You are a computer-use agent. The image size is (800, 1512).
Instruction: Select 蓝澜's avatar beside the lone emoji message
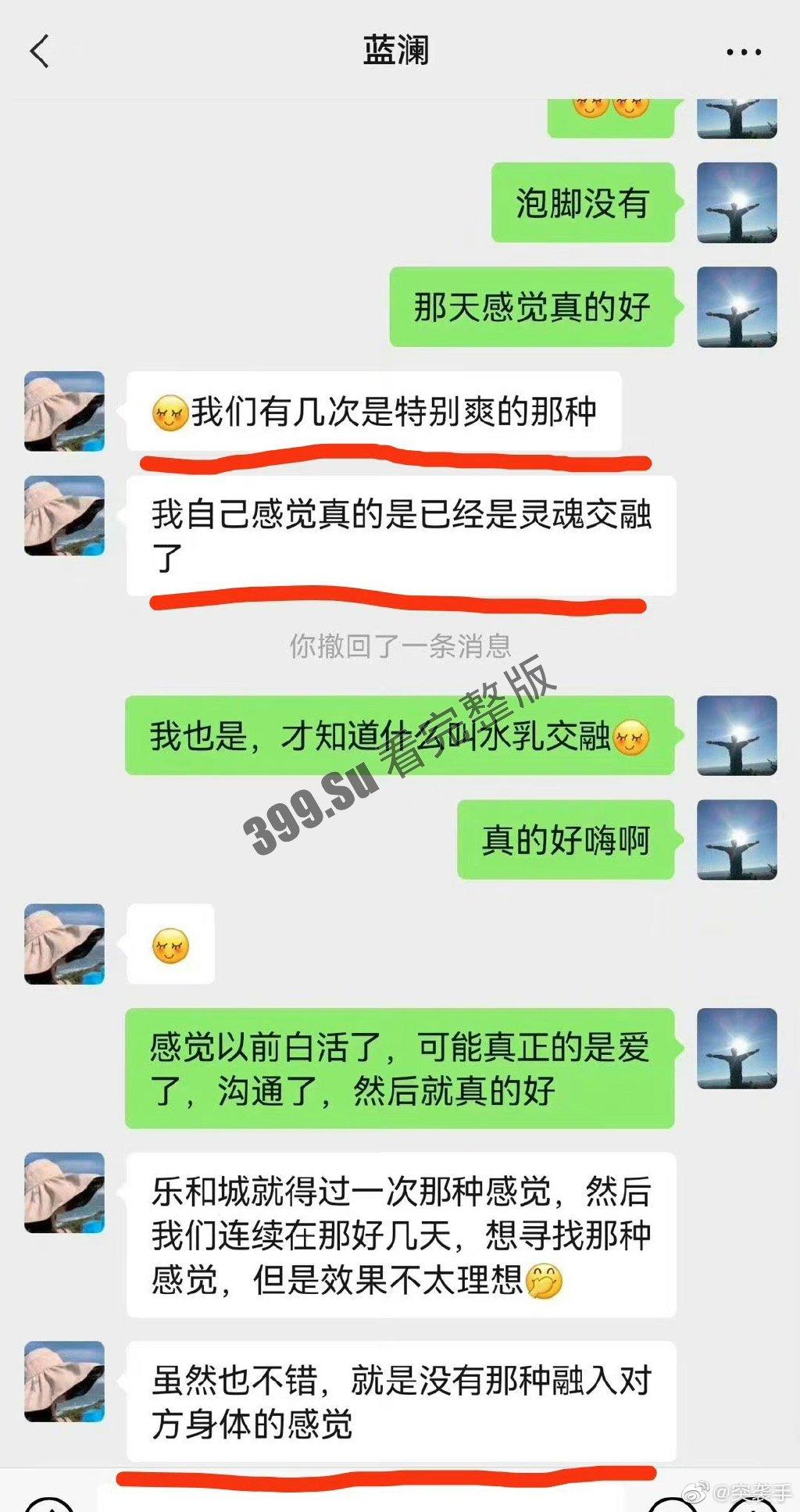pos(64,943)
